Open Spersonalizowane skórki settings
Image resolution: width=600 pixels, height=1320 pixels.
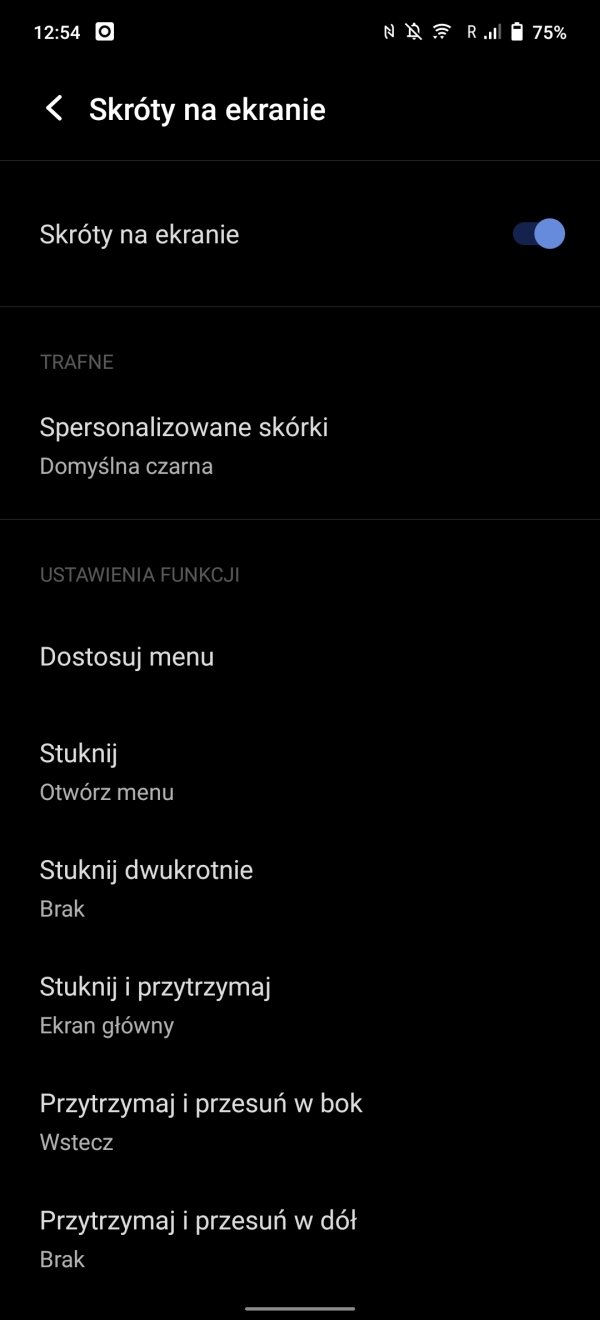pyautogui.click(x=300, y=446)
